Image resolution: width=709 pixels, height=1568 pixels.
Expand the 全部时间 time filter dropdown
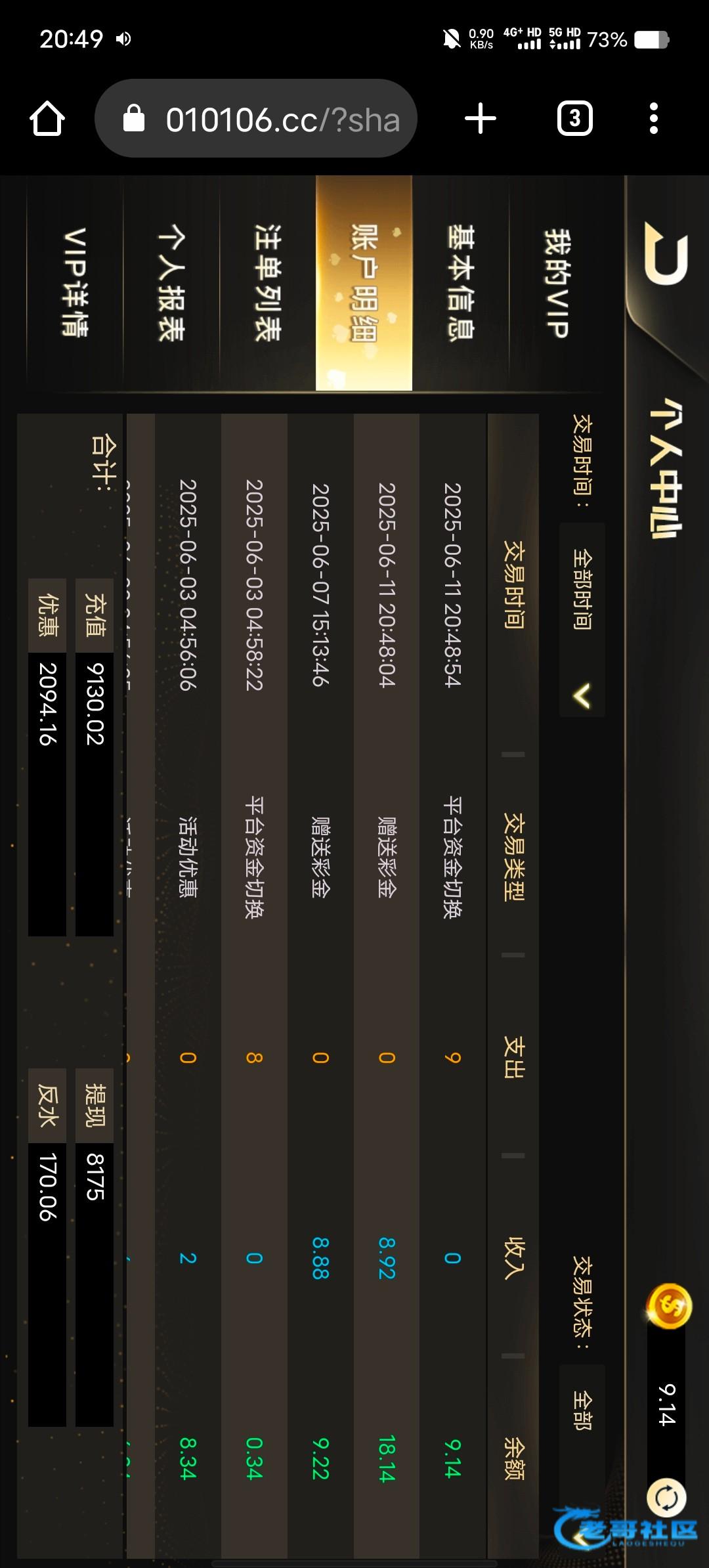(582, 619)
